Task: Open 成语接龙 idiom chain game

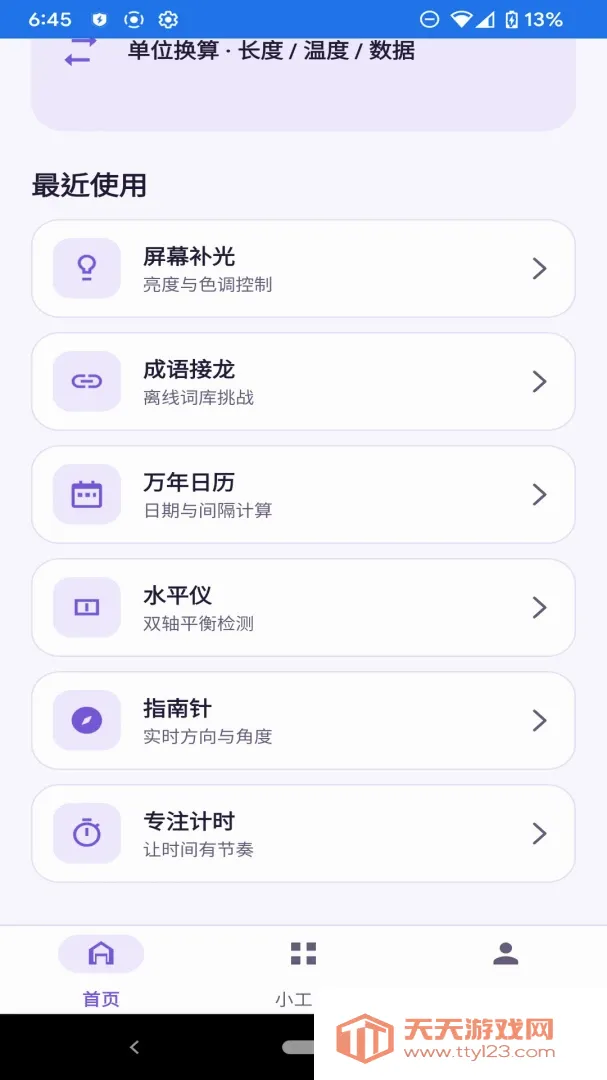Action: tap(303, 382)
